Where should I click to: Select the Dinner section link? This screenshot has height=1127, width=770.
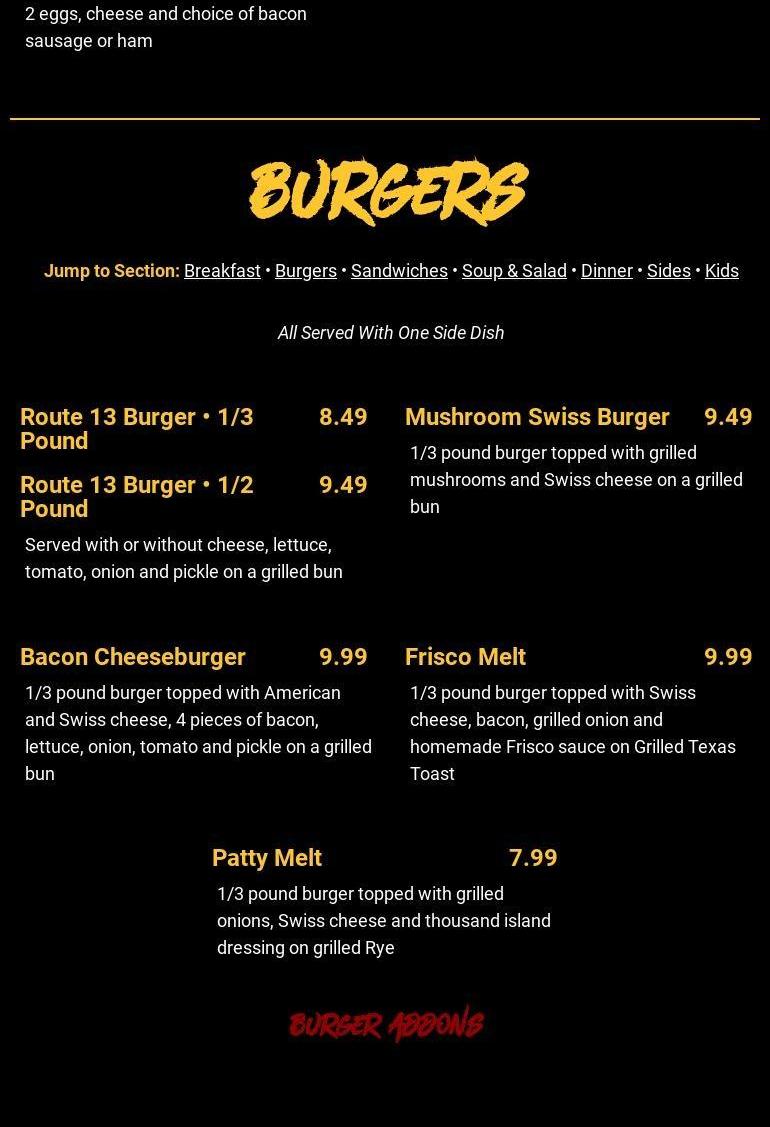point(606,271)
